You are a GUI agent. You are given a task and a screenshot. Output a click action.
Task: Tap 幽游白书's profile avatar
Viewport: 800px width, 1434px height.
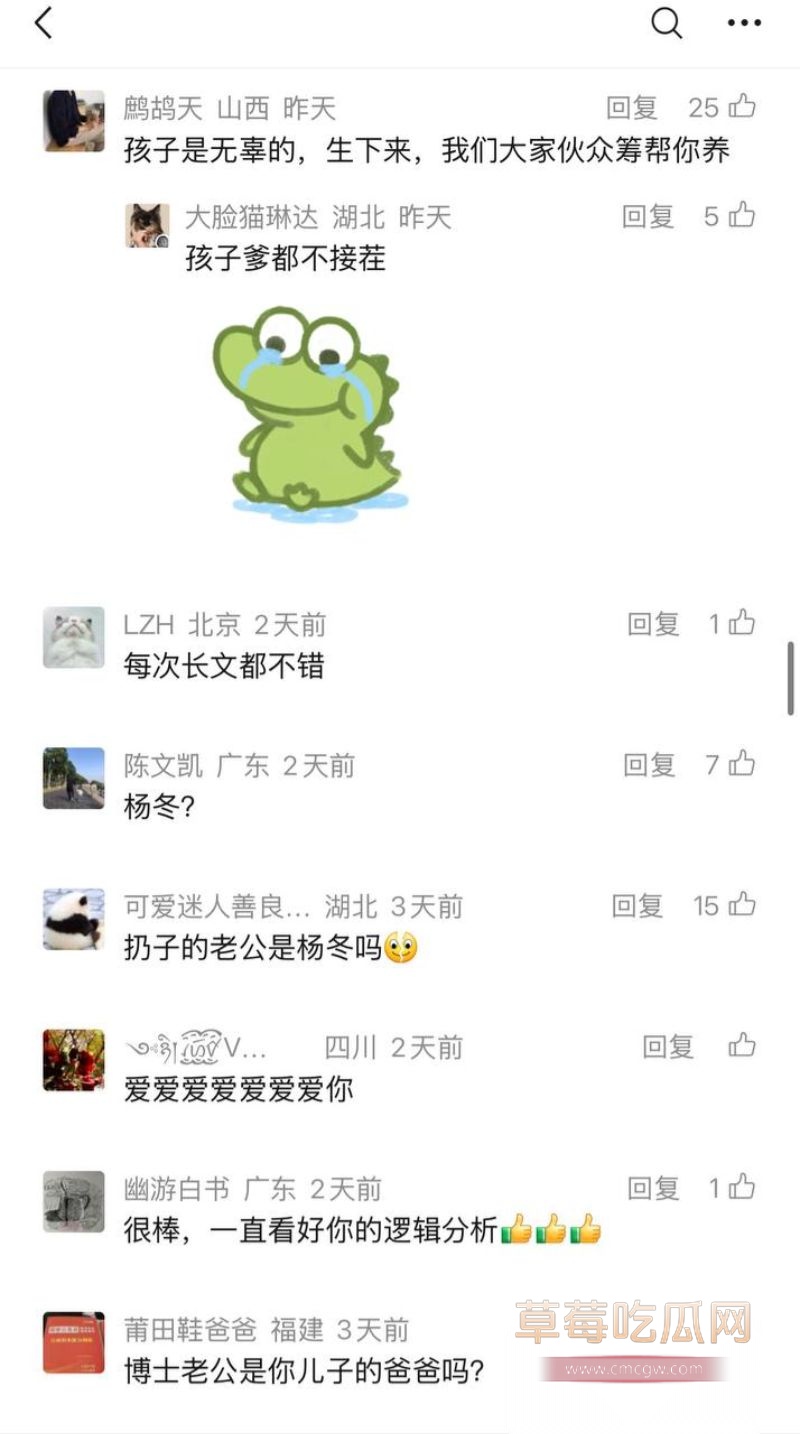(x=72, y=1203)
